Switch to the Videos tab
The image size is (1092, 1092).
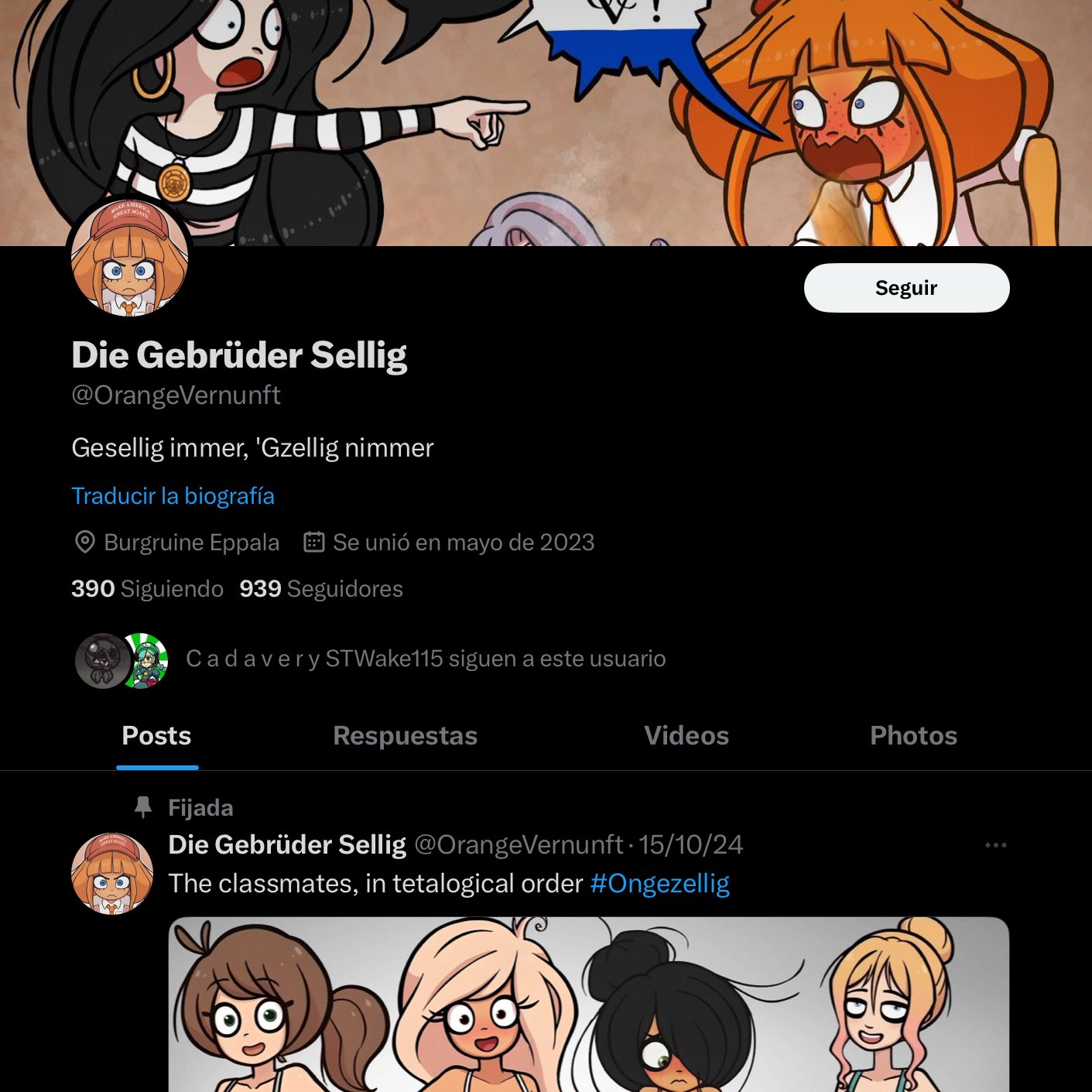point(686,736)
